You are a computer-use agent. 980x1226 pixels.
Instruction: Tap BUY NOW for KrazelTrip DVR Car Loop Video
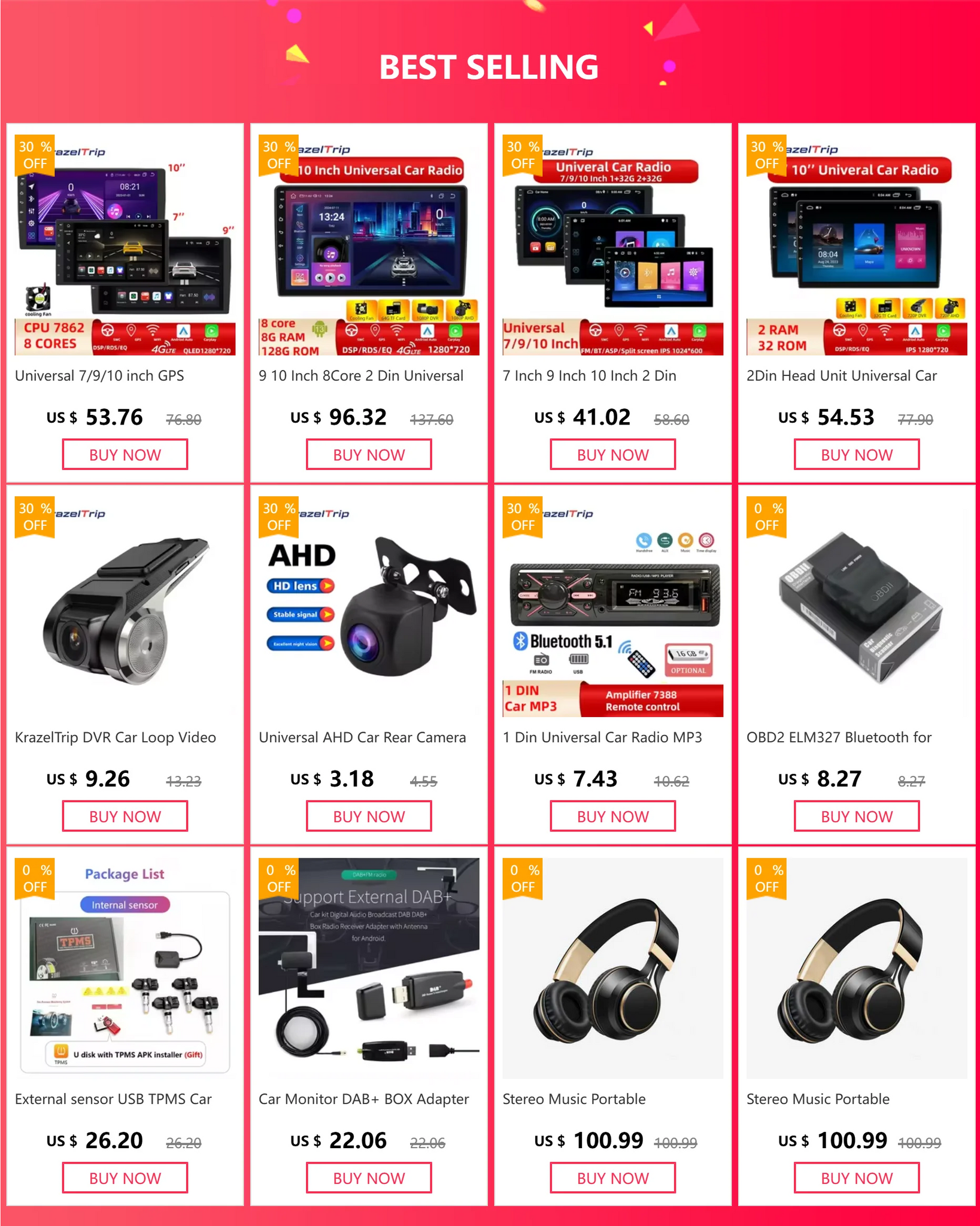coord(125,816)
